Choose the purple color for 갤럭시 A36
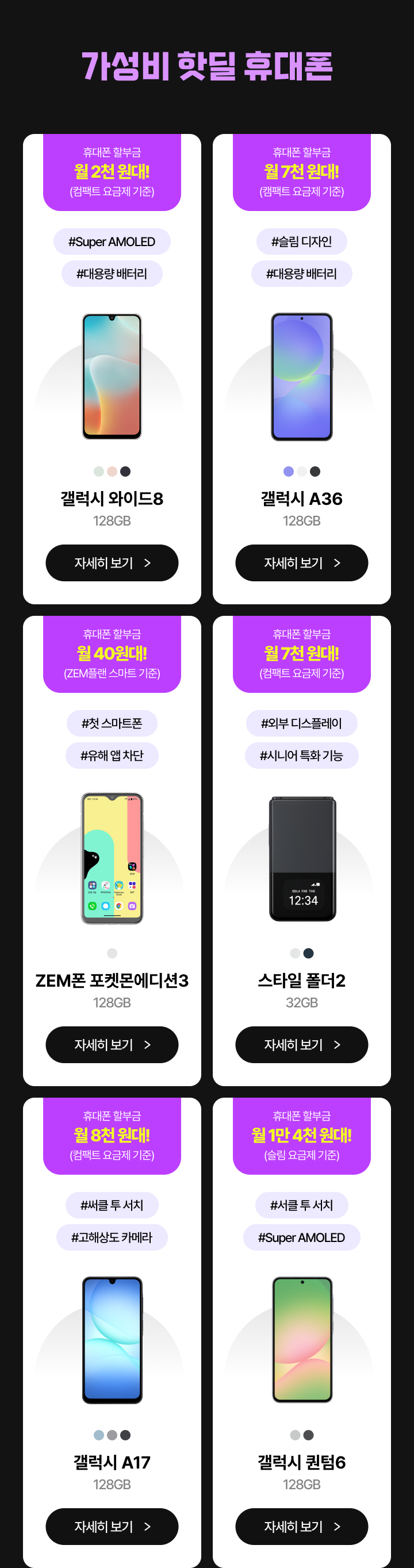Viewport: 414px width, 1568px height. [289, 471]
